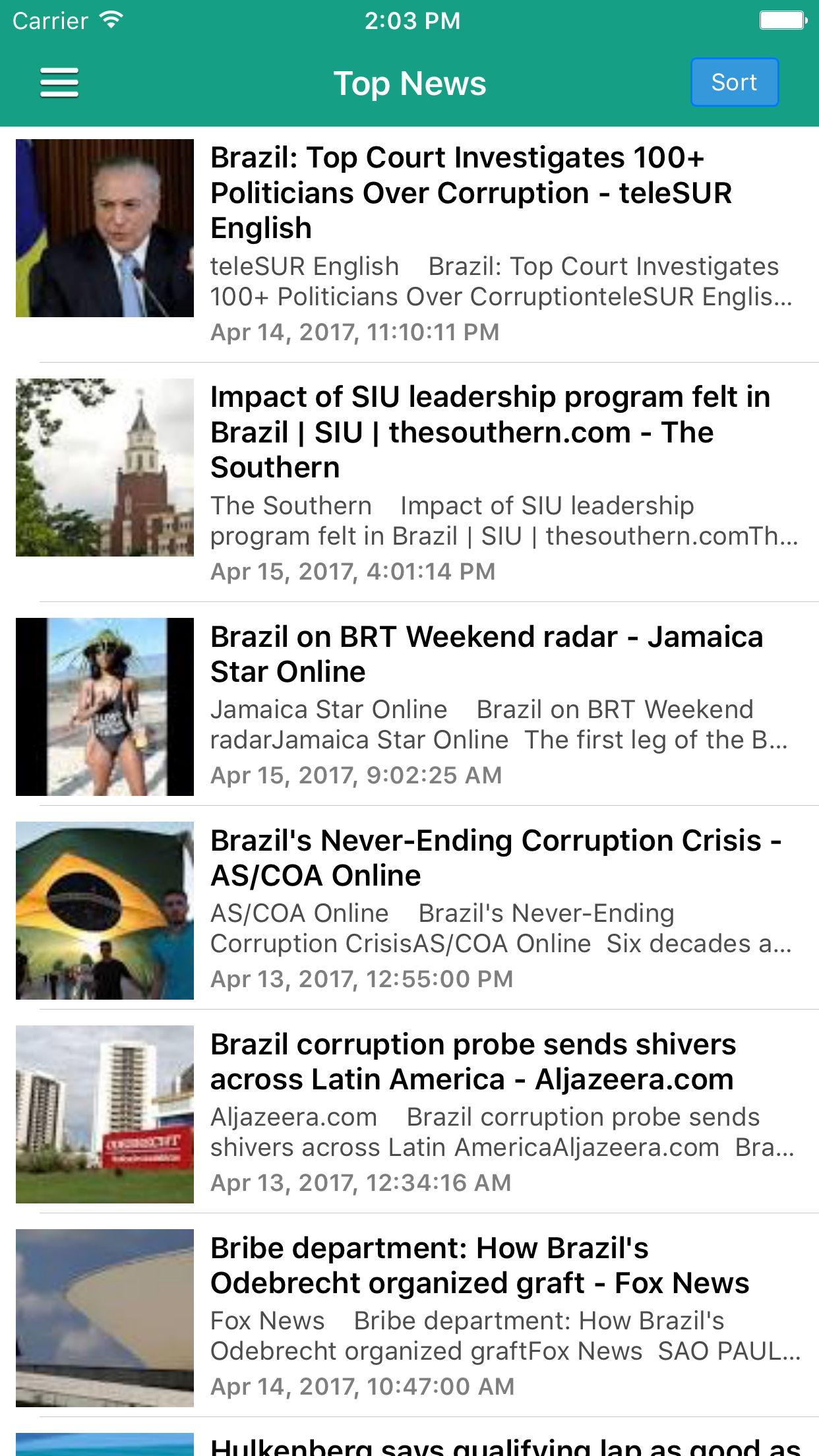
Task: Tap the SIU campus tower image
Action: coord(105,466)
